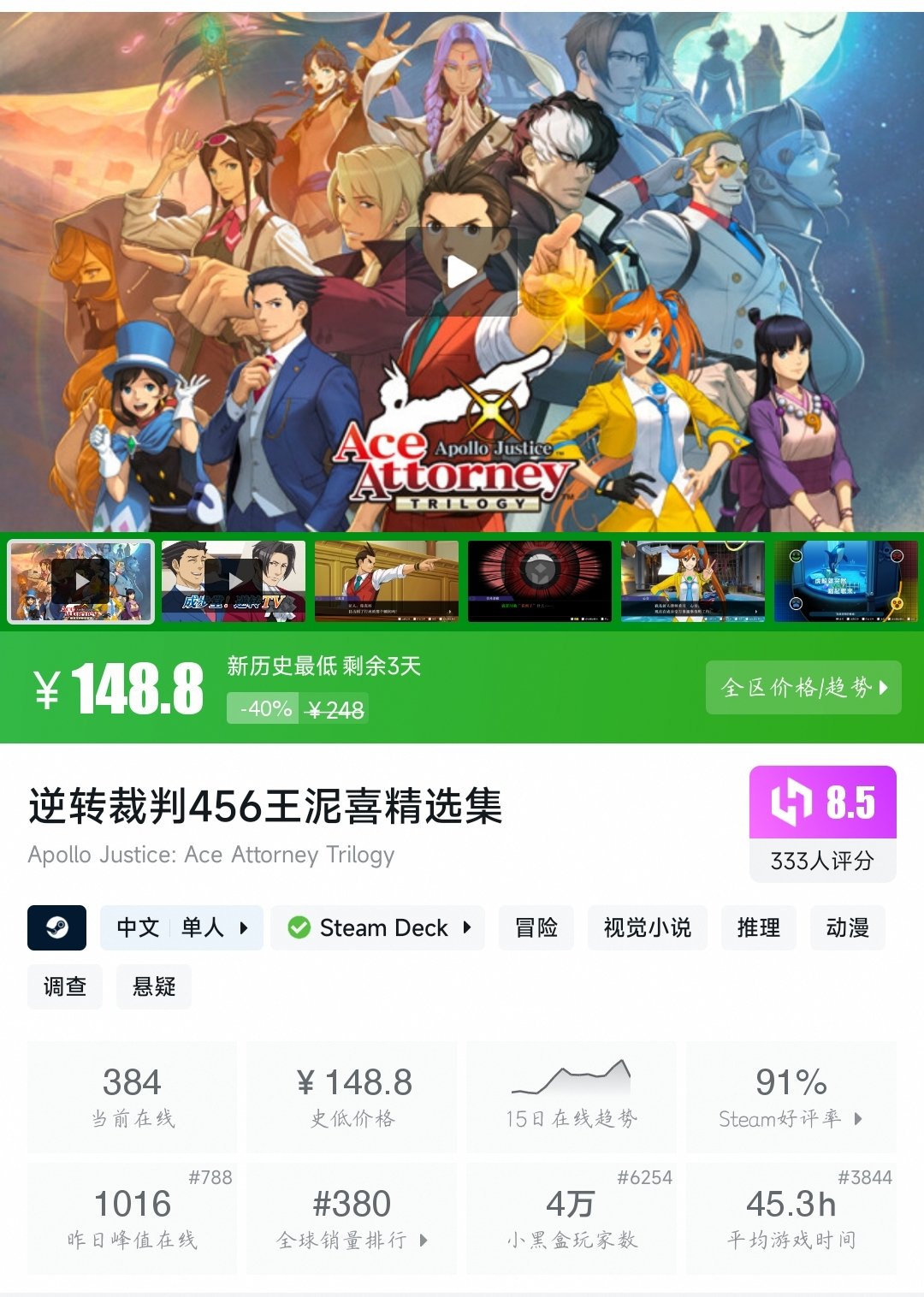View the courtroom pointing screenshot thumbnail

pyautogui.click(x=387, y=581)
